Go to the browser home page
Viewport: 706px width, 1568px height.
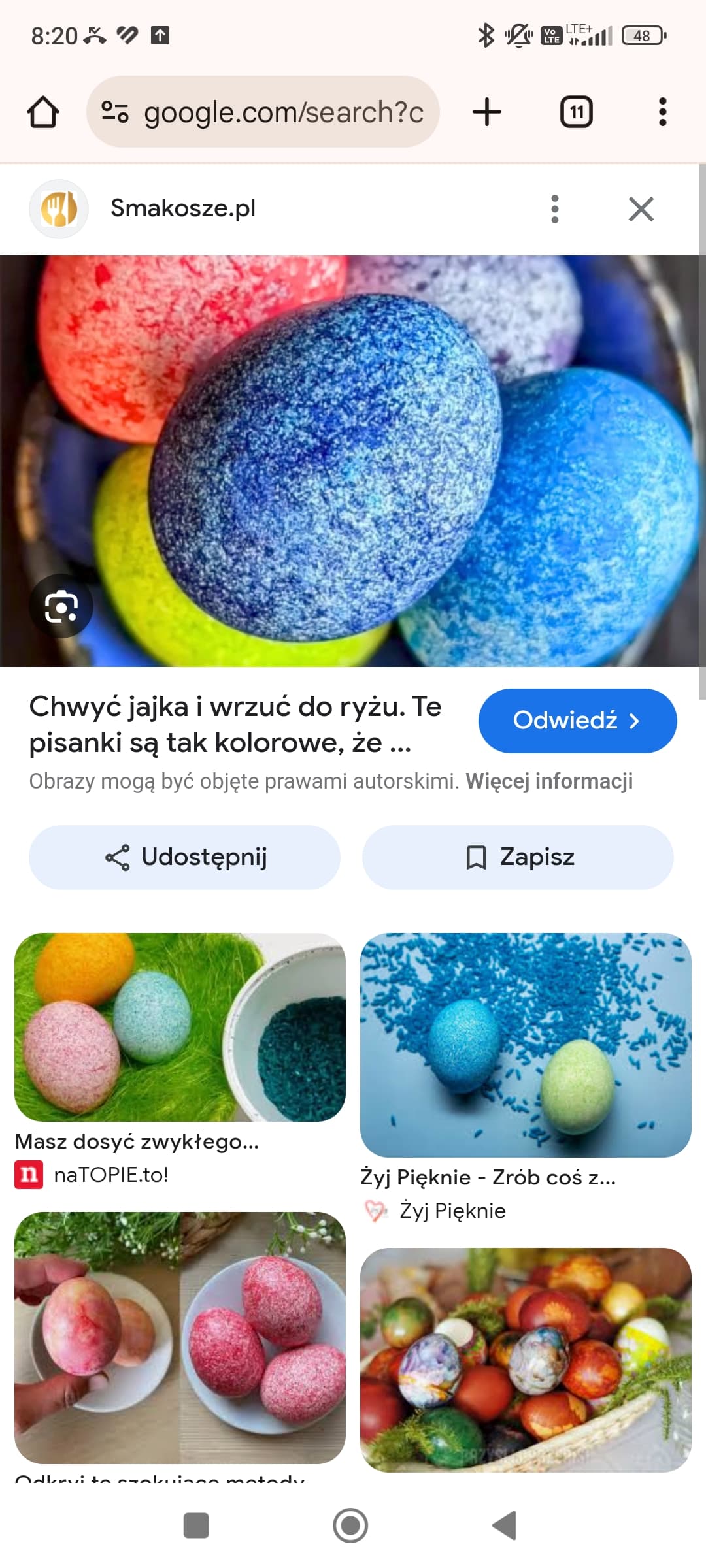pyautogui.click(x=43, y=112)
